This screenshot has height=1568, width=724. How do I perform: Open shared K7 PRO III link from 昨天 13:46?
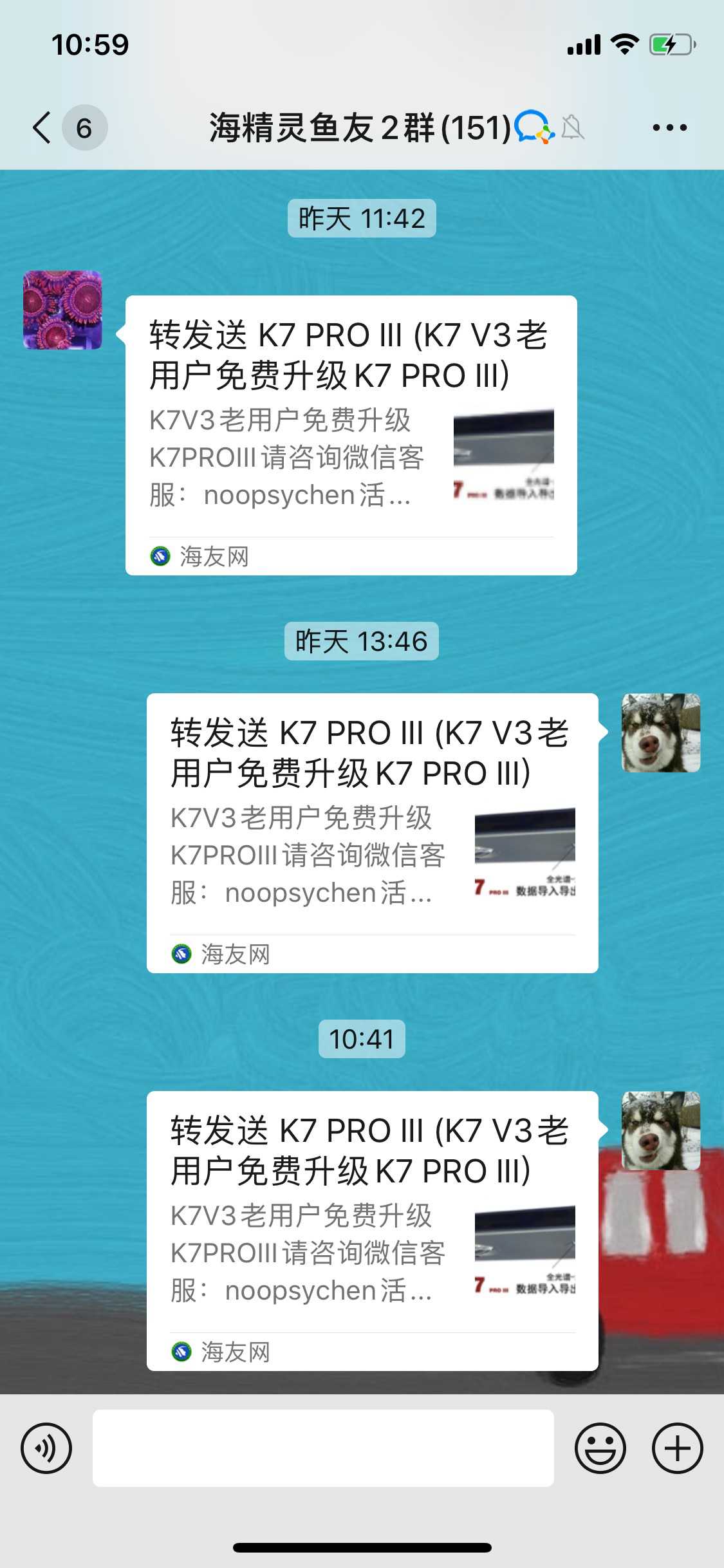(372, 832)
